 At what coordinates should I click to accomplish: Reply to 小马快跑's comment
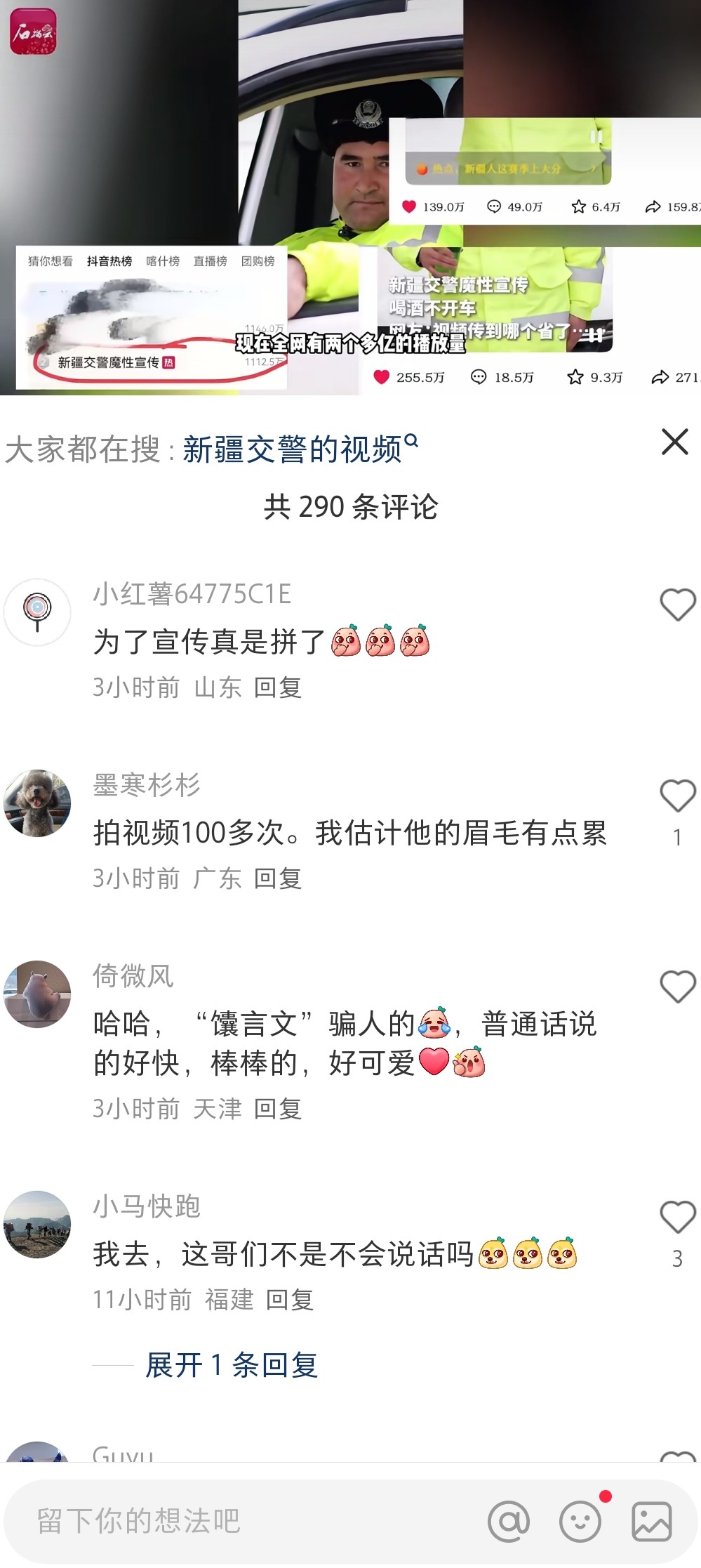coord(289,1300)
